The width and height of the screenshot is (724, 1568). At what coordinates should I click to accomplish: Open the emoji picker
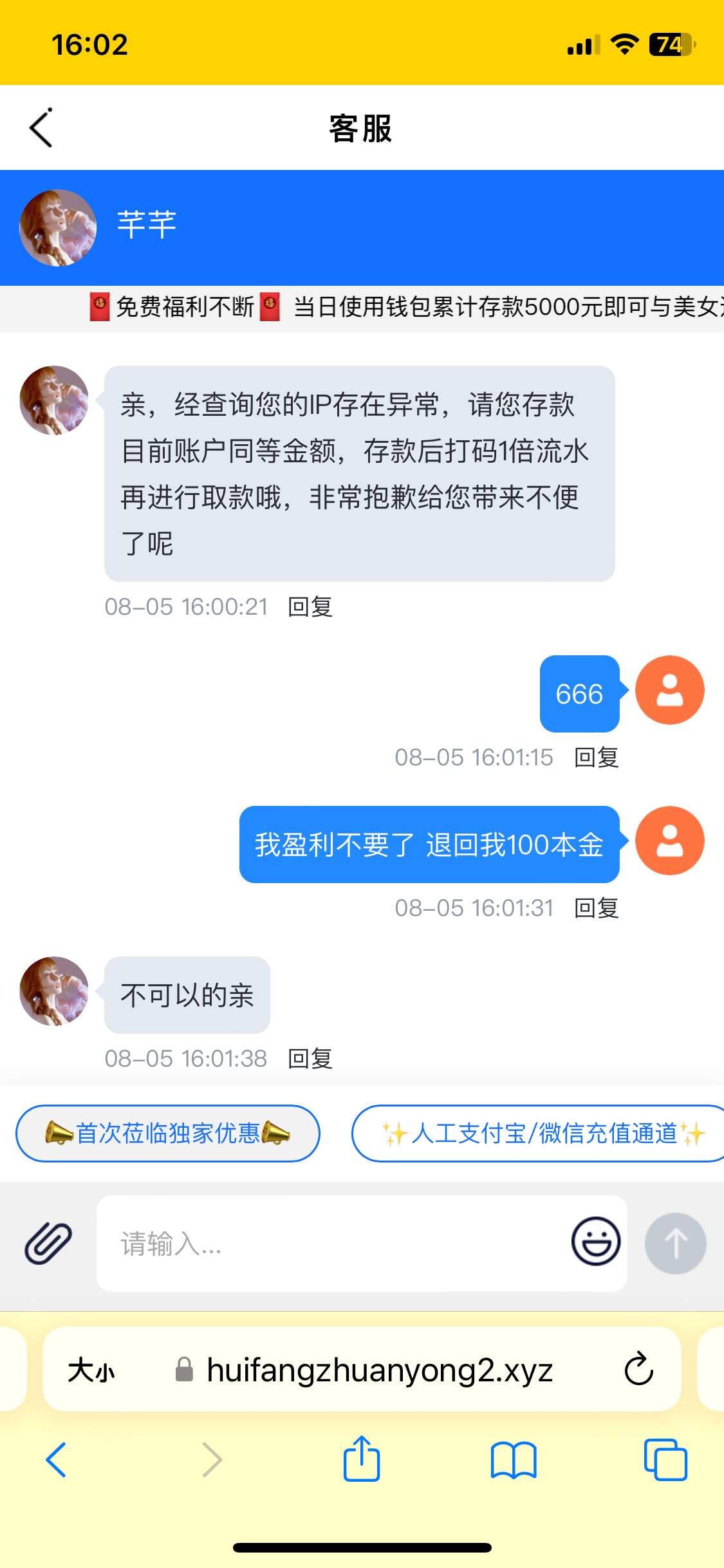coord(596,1242)
